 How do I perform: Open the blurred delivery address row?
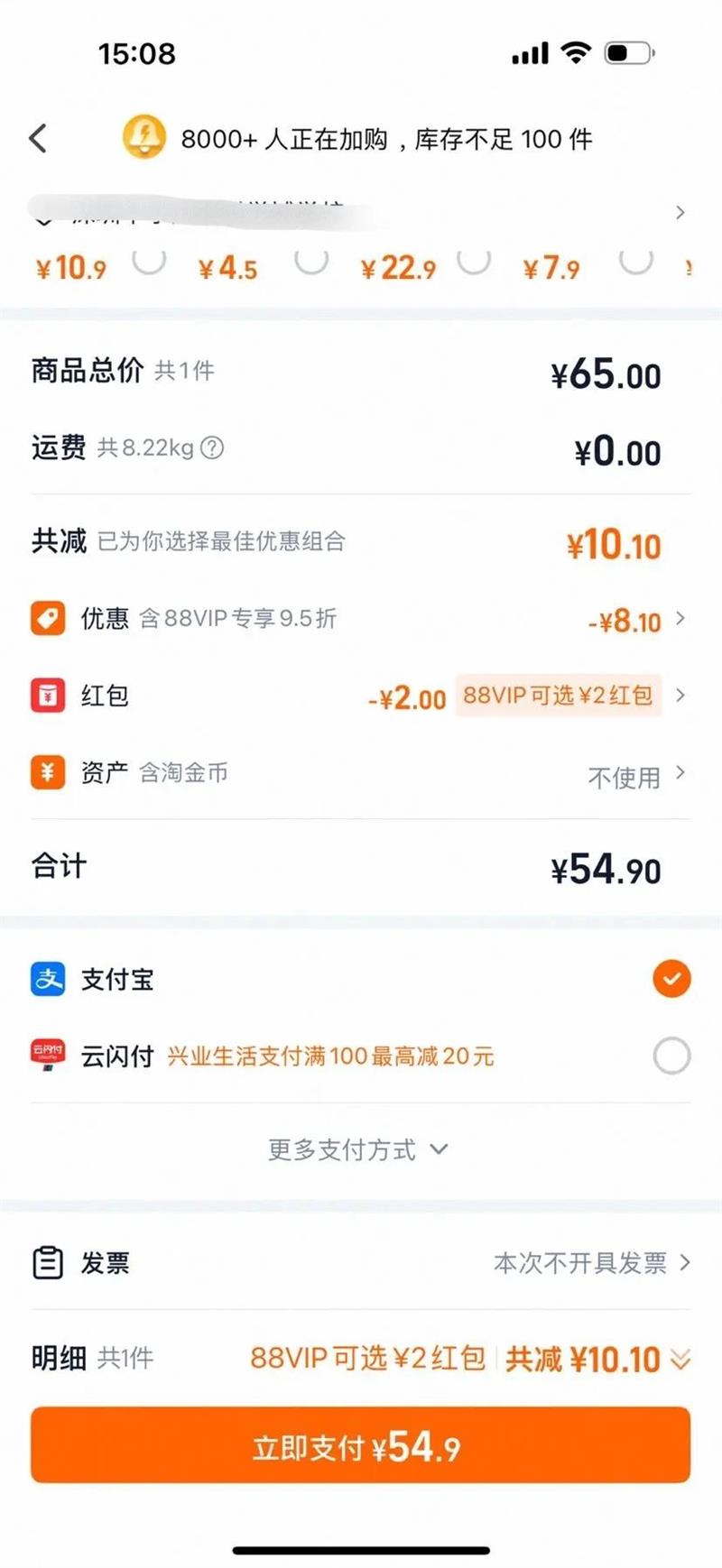pyautogui.click(x=361, y=212)
